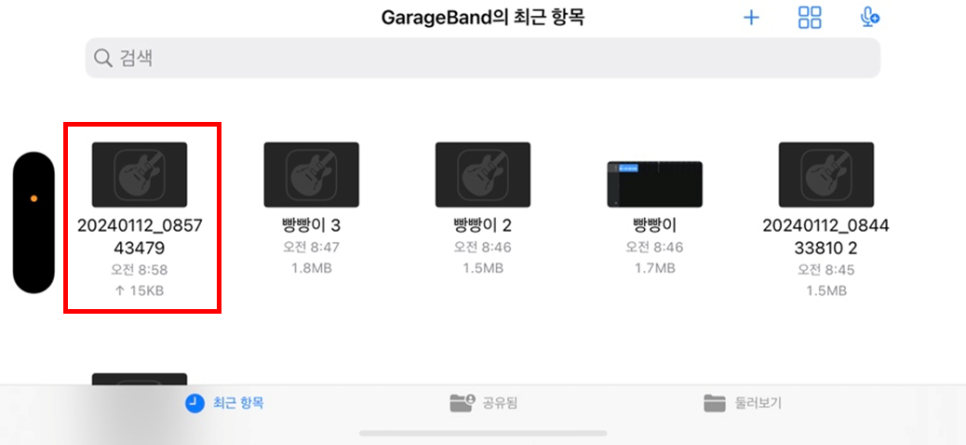Viewport: 966px width, 445px height.
Task: Switch view with the grid icon
Action: click(810, 18)
